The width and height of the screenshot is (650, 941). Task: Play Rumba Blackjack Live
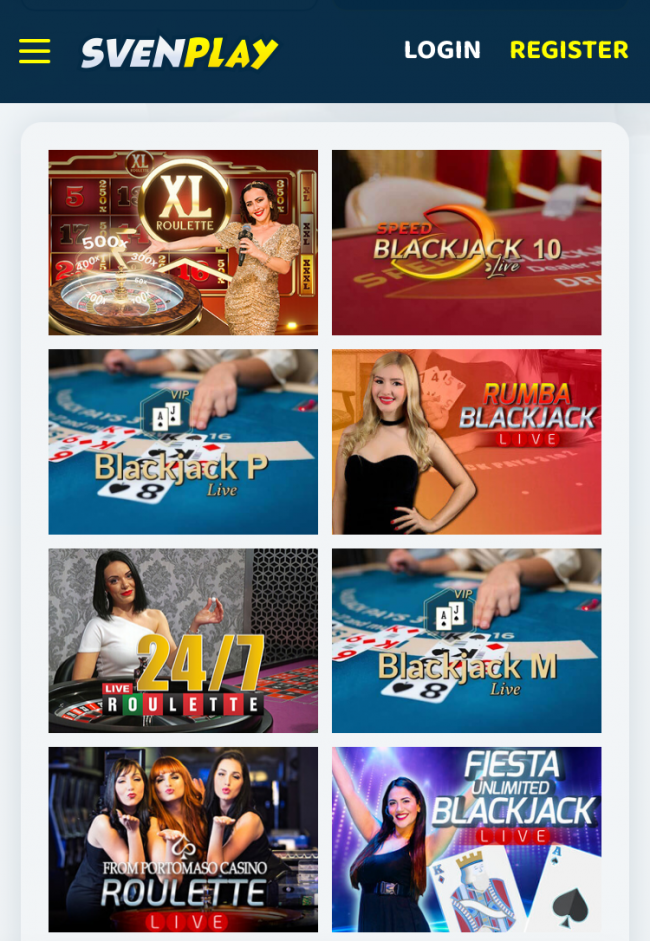point(466,441)
